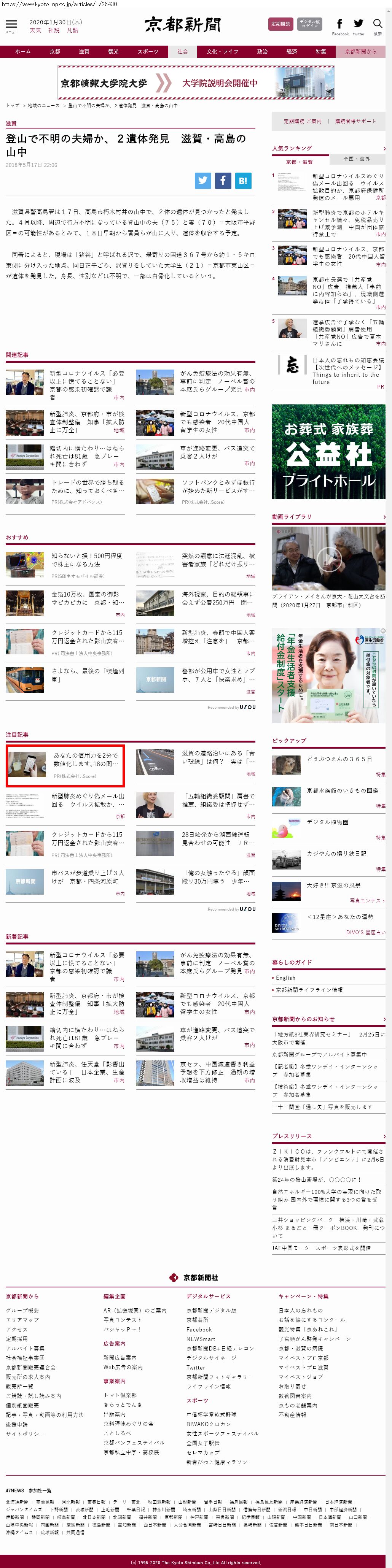This screenshot has height=1568, width=392.
Task: Open どうぶつえんの365日 pickup
Action: (x=338, y=759)
